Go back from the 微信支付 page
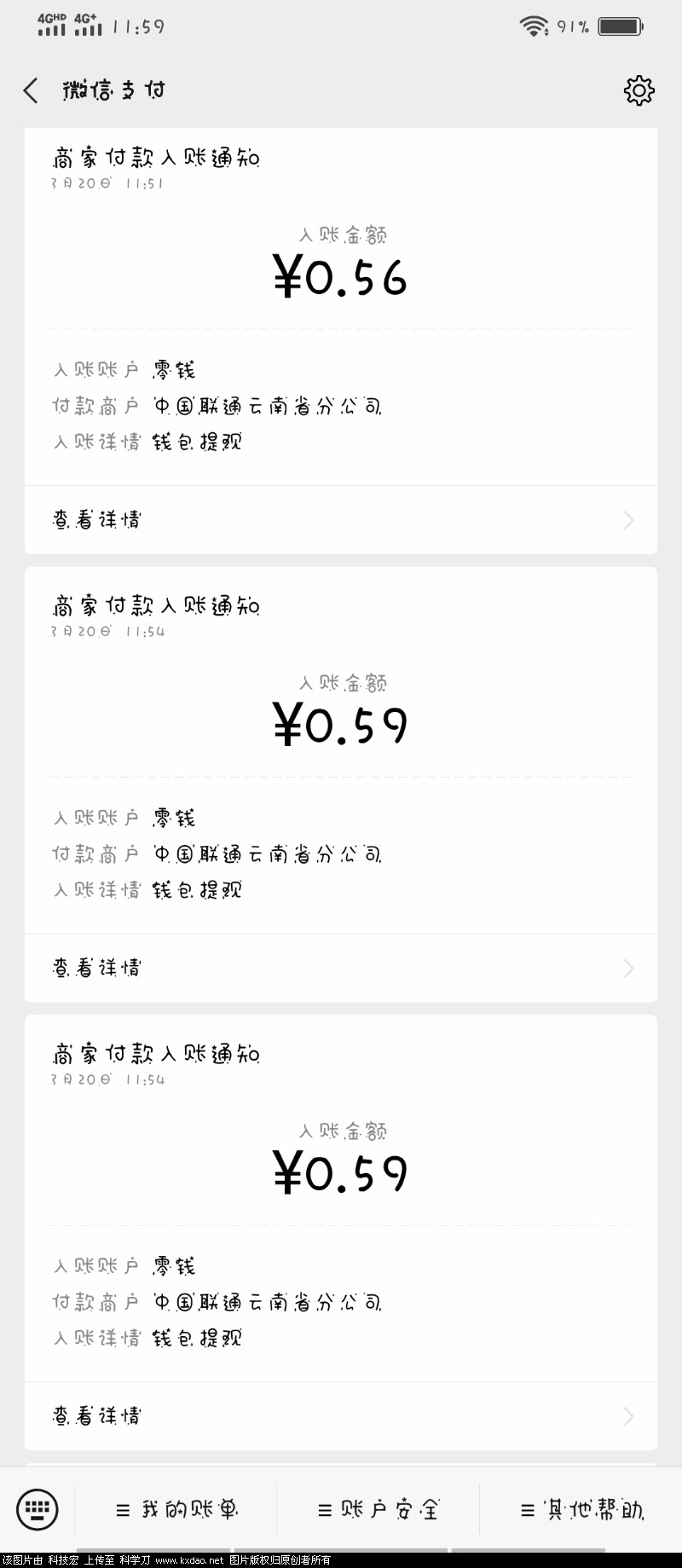 tap(31, 90)
